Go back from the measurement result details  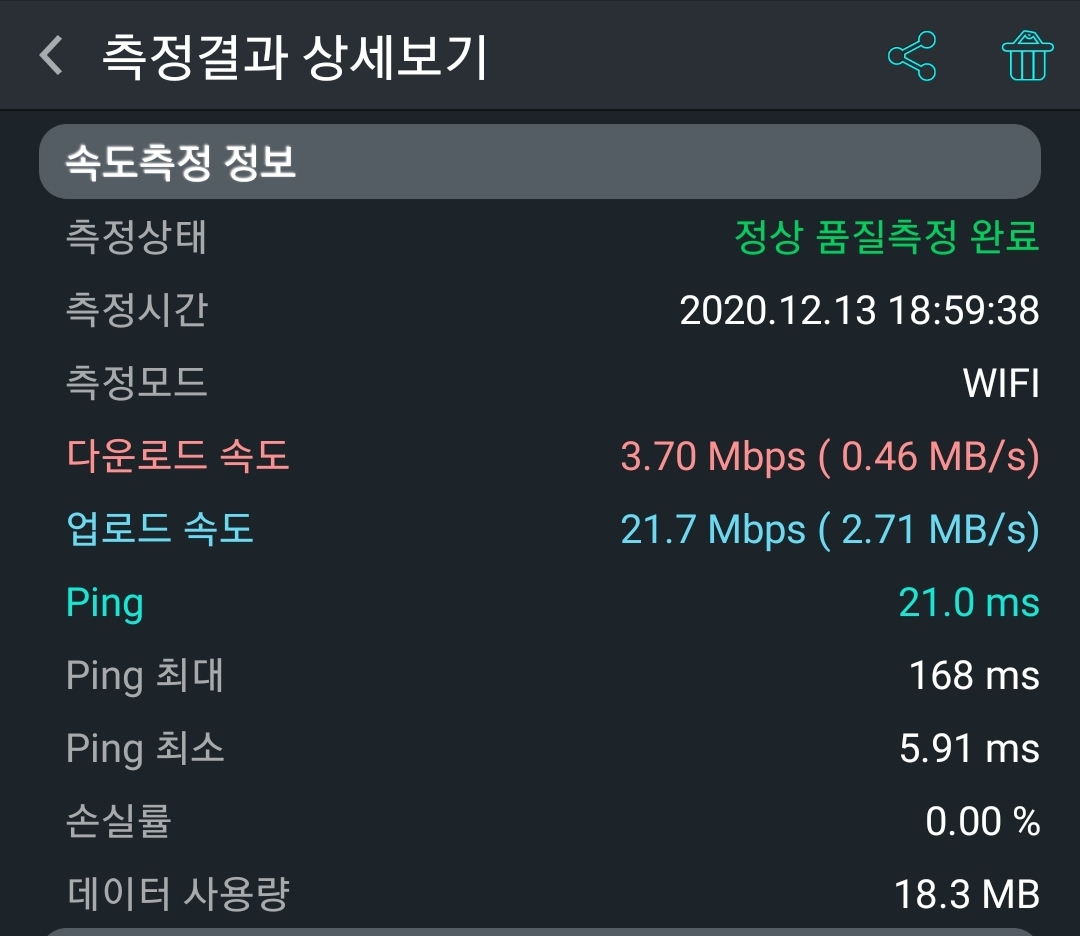52,55
